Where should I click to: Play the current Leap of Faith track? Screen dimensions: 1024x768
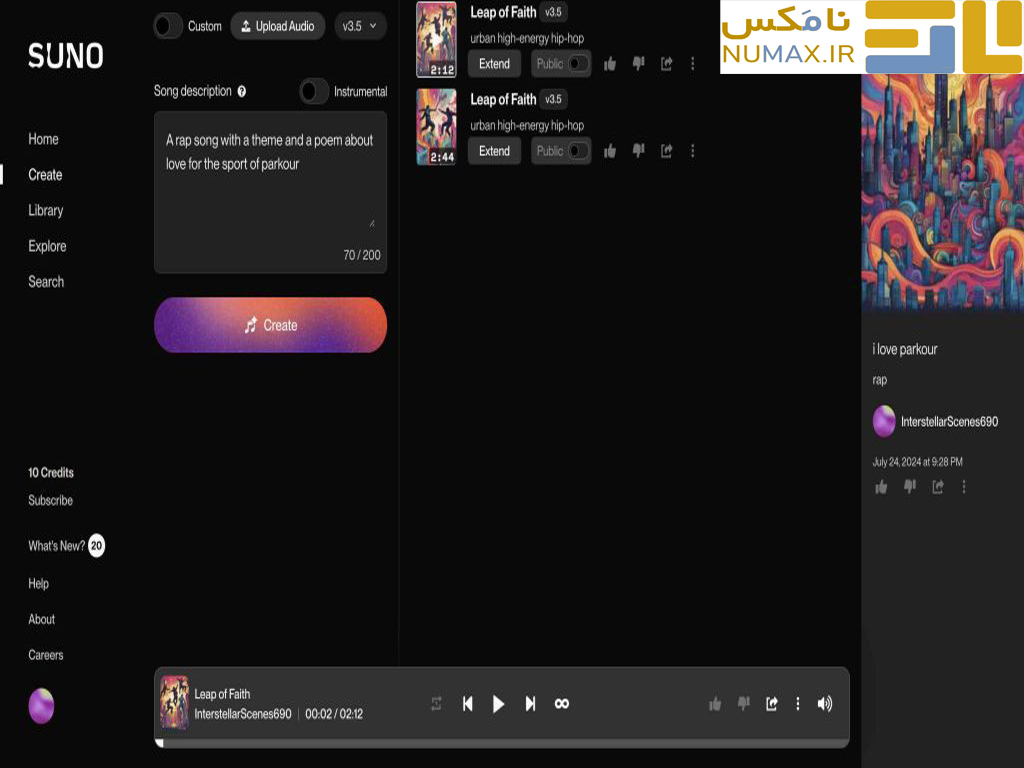[x=498, y=704]
